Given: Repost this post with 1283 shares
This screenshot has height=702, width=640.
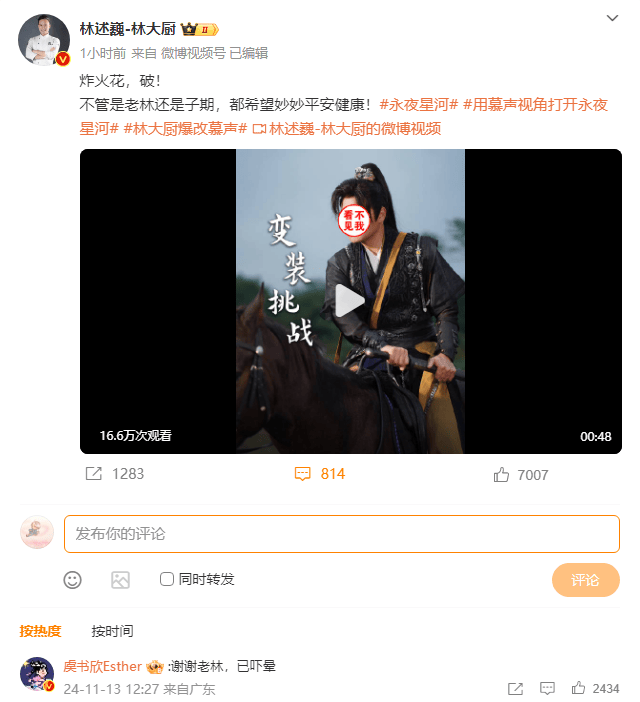Looking at the screenshot, I should [114, 474].
